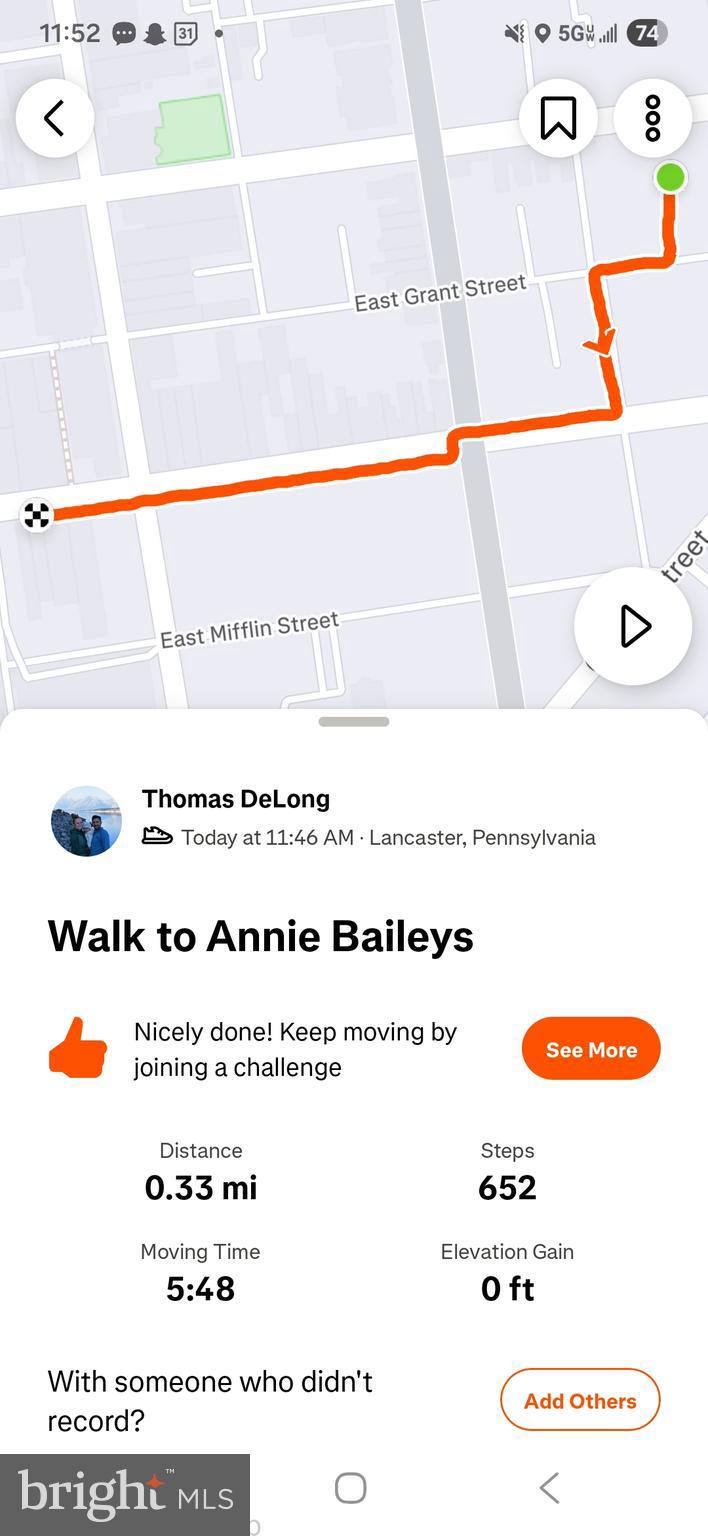Open the three-dot overflow menu
This screenshot has width=708, height=1536.
652,119
